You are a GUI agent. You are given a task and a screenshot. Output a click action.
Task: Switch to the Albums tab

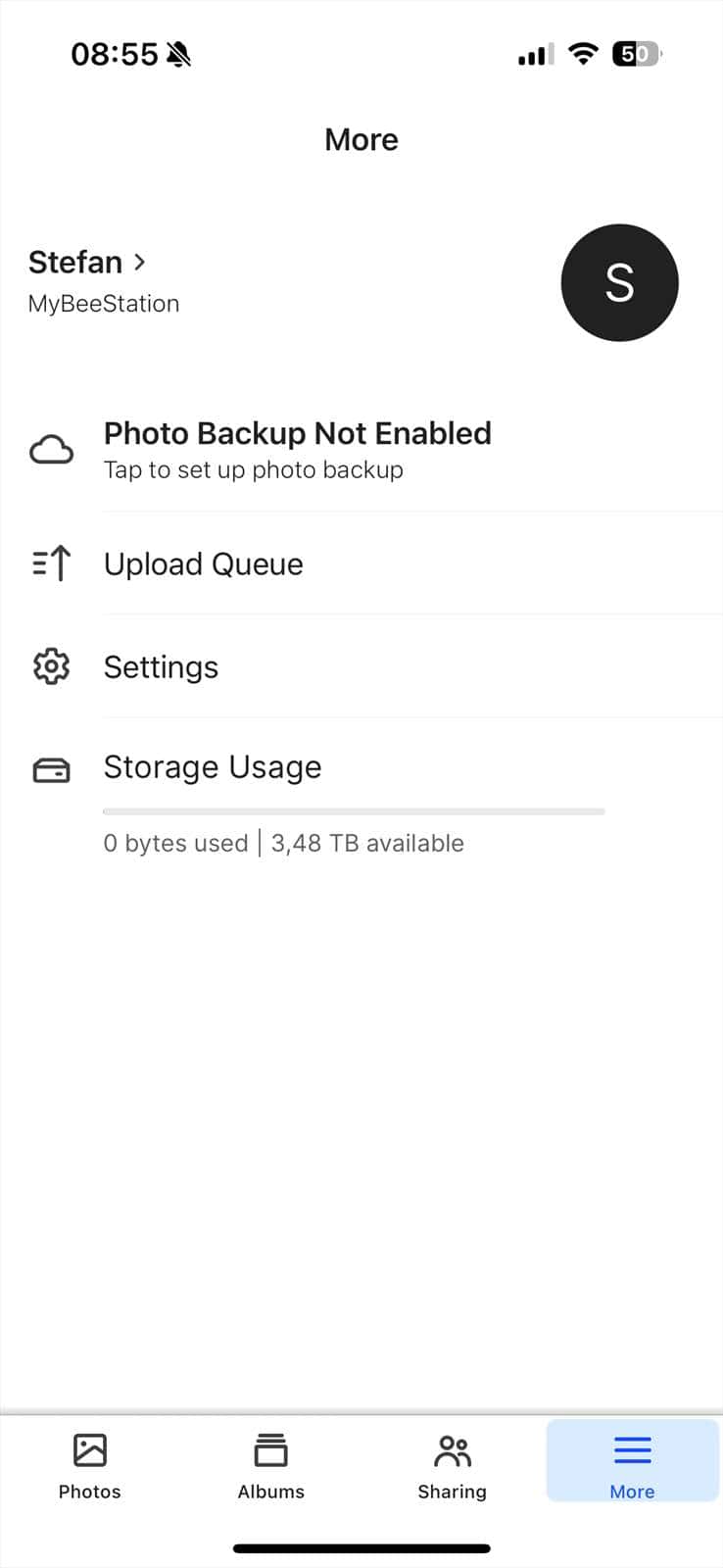point(270,1466)
